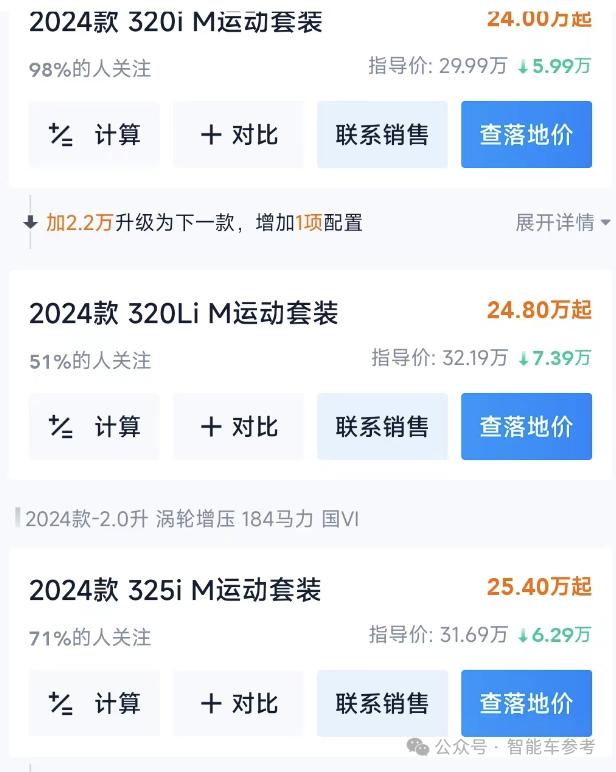Tap 联系销售 for 320i M运动套装

382,135
